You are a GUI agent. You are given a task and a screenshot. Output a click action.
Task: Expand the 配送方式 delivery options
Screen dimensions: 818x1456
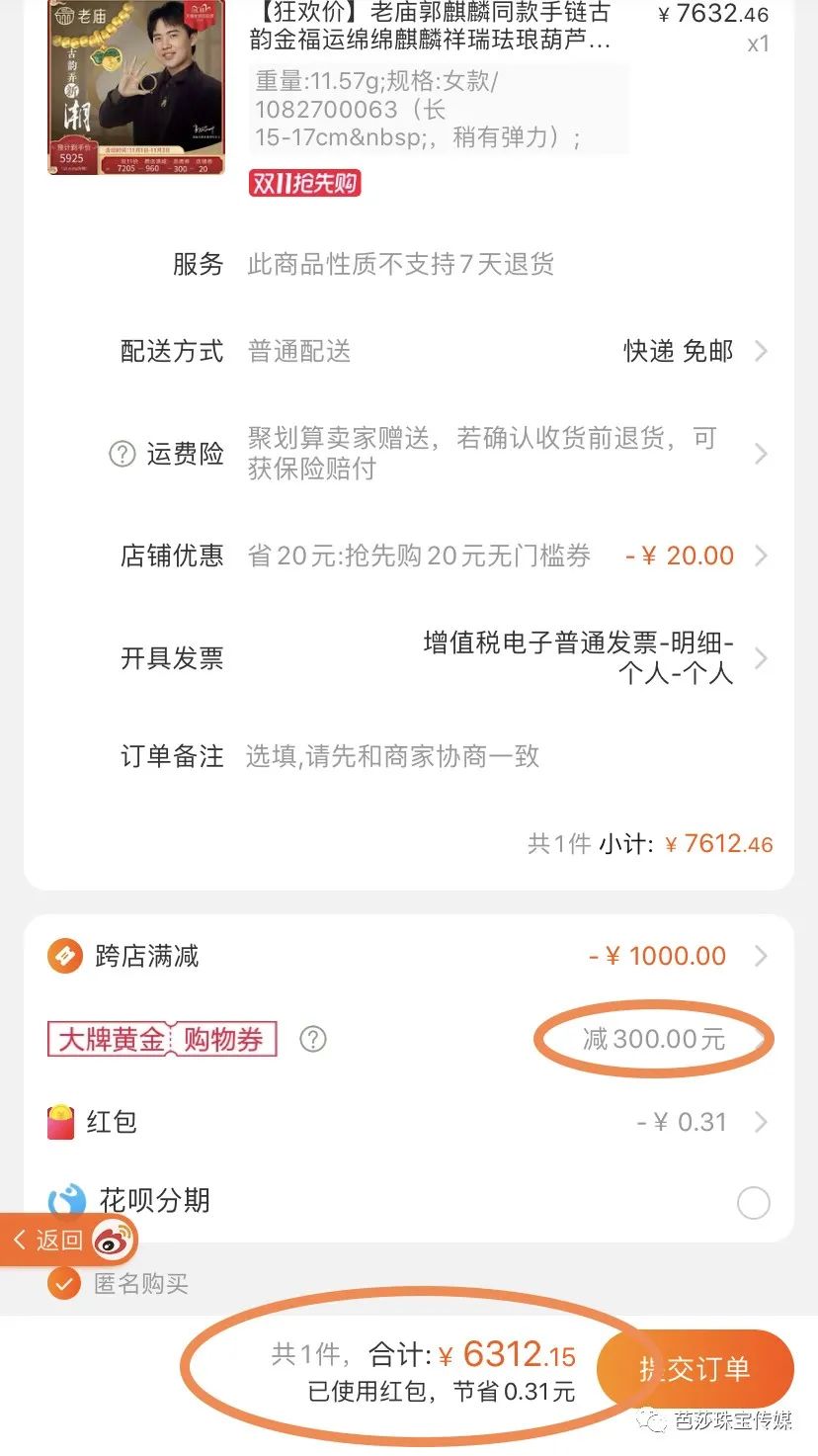[761, 351]
